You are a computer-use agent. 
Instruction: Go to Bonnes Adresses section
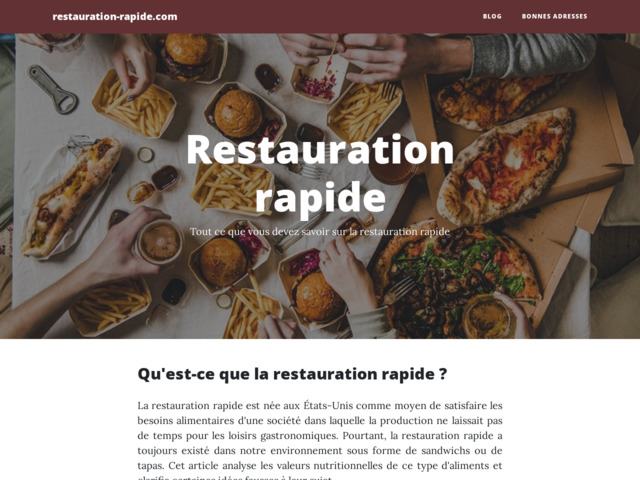[x=554, y=16]
